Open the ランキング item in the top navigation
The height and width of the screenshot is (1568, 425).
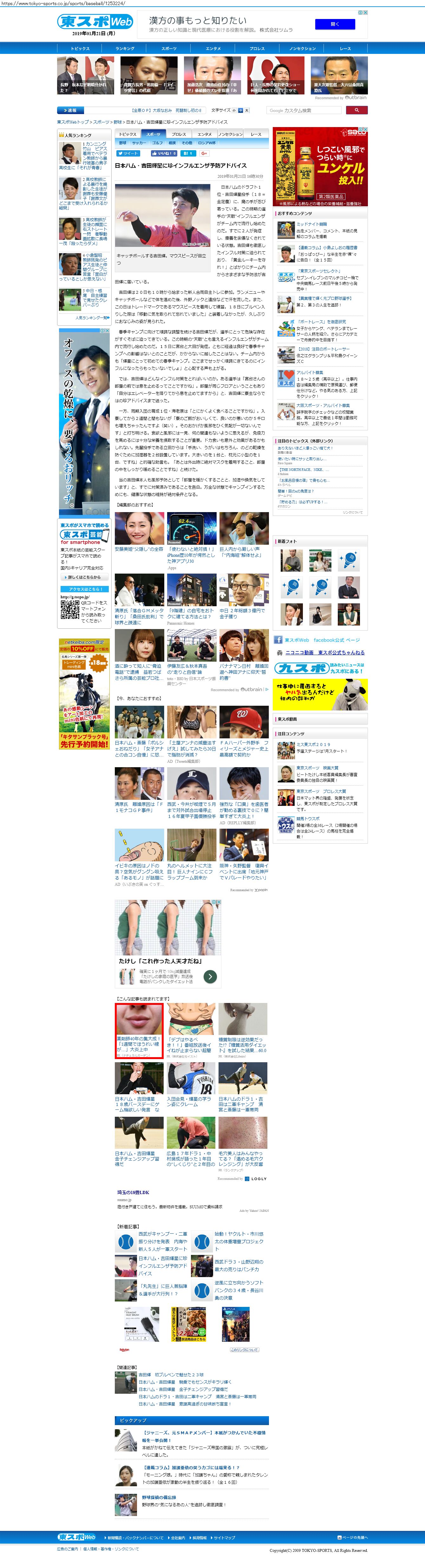point(125,48)
